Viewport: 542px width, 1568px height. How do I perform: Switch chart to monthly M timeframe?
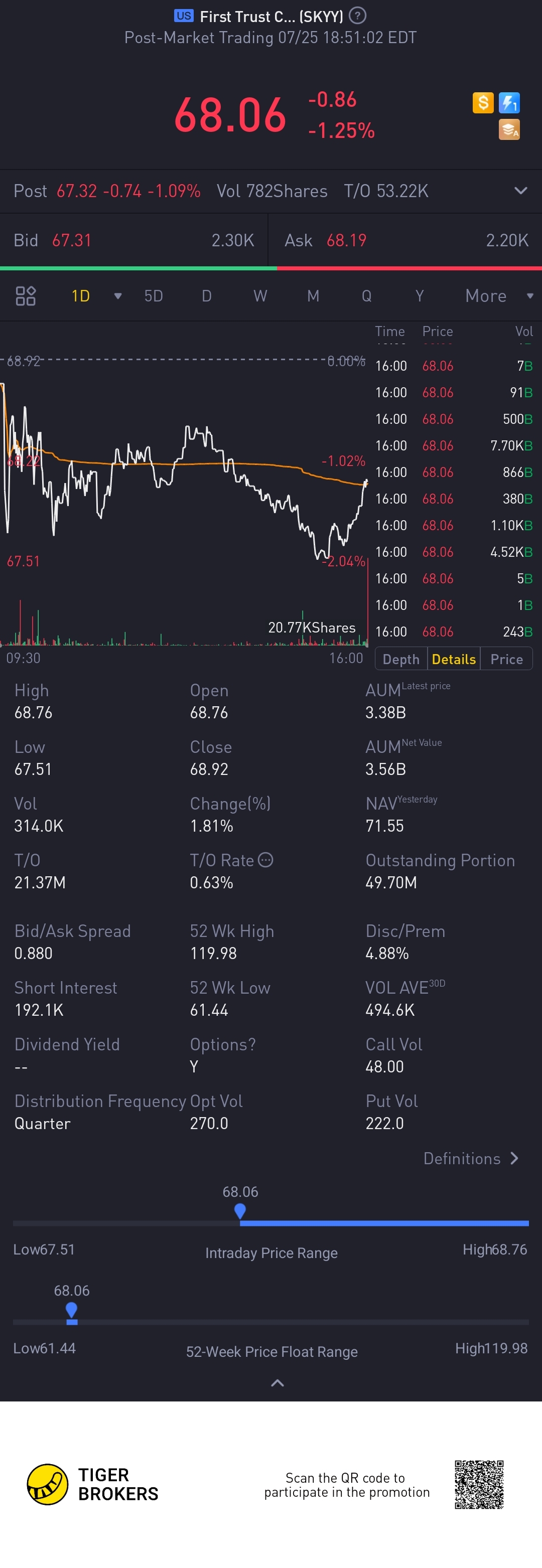[x=313, y=296]
